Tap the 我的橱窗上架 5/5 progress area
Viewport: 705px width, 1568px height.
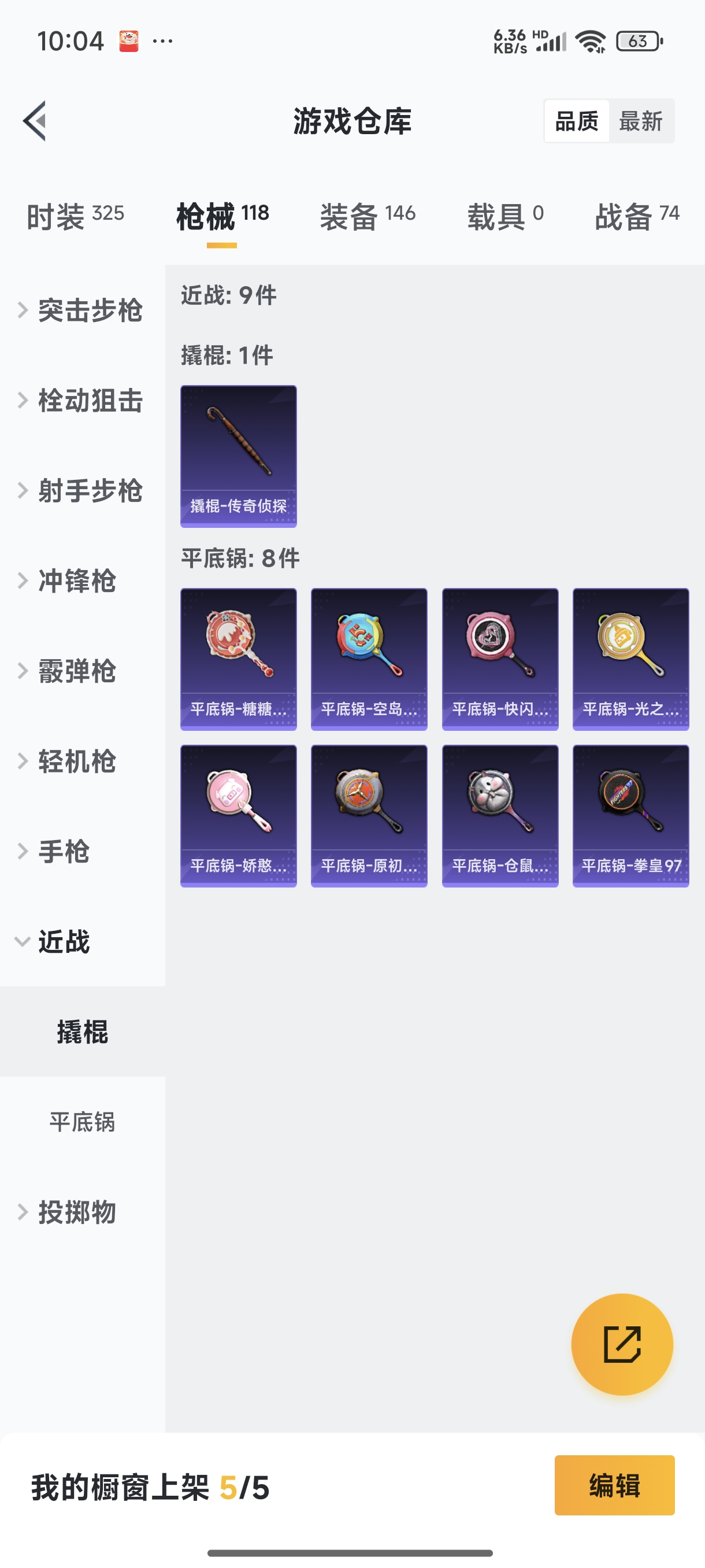(x=147, y=1484)
